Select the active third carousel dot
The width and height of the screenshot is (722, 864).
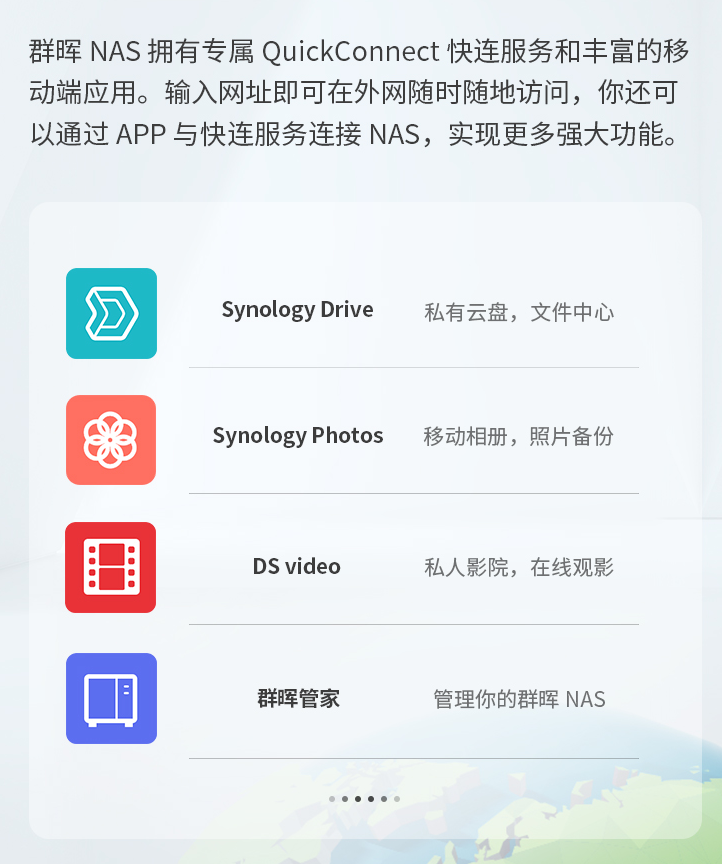pos(357,798)
